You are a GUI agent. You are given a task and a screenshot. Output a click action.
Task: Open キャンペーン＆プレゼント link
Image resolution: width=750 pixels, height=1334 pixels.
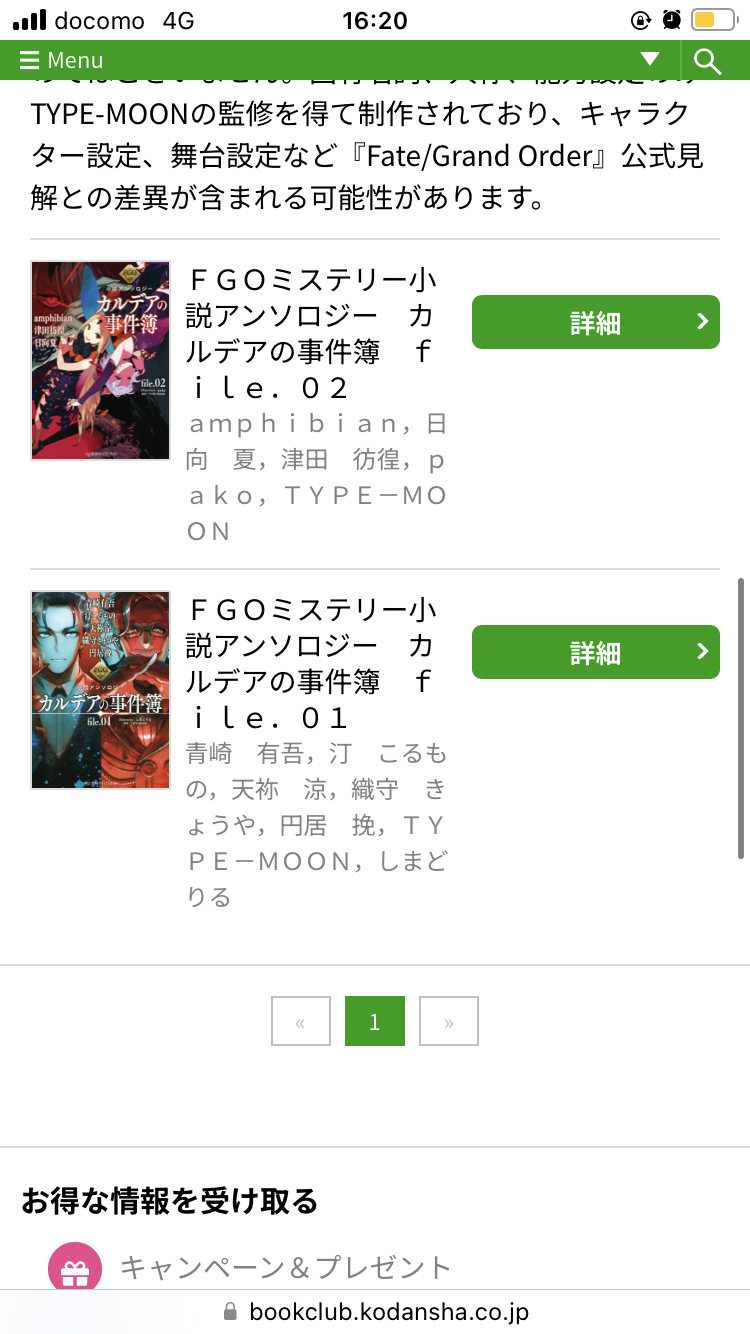(x=286, y=1268)
